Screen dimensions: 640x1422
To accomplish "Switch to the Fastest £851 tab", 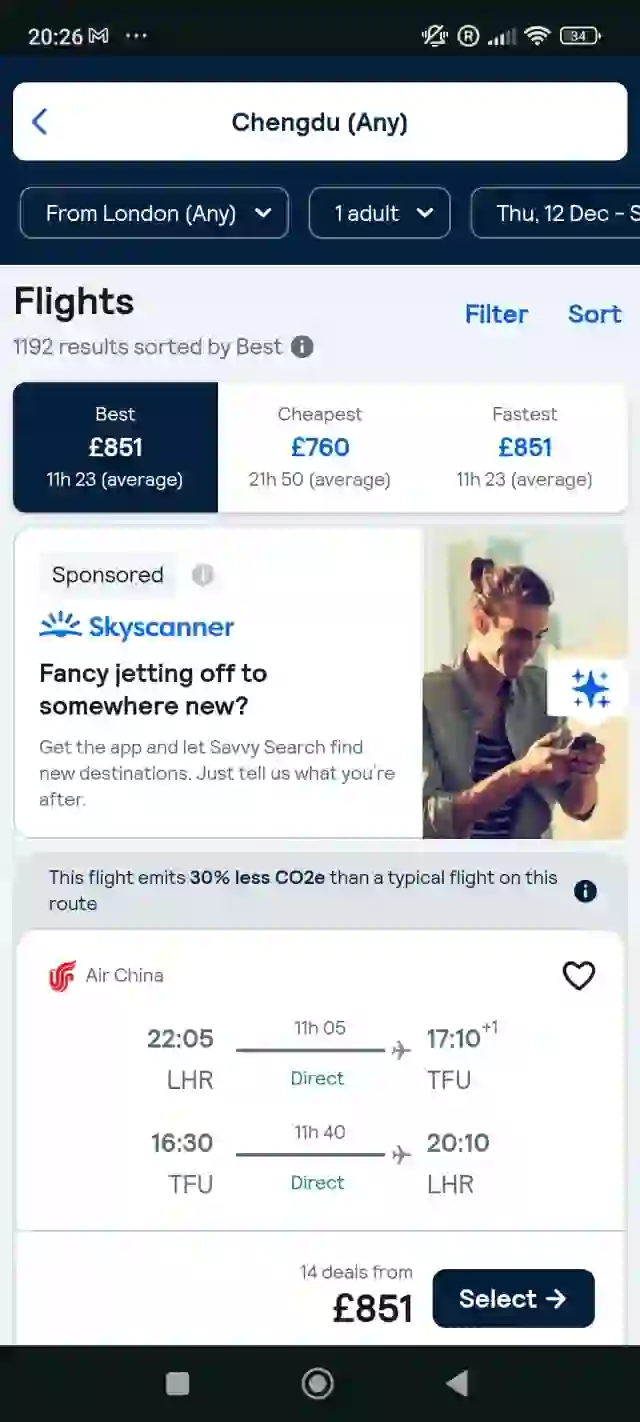I will click(x=524, y=447).
